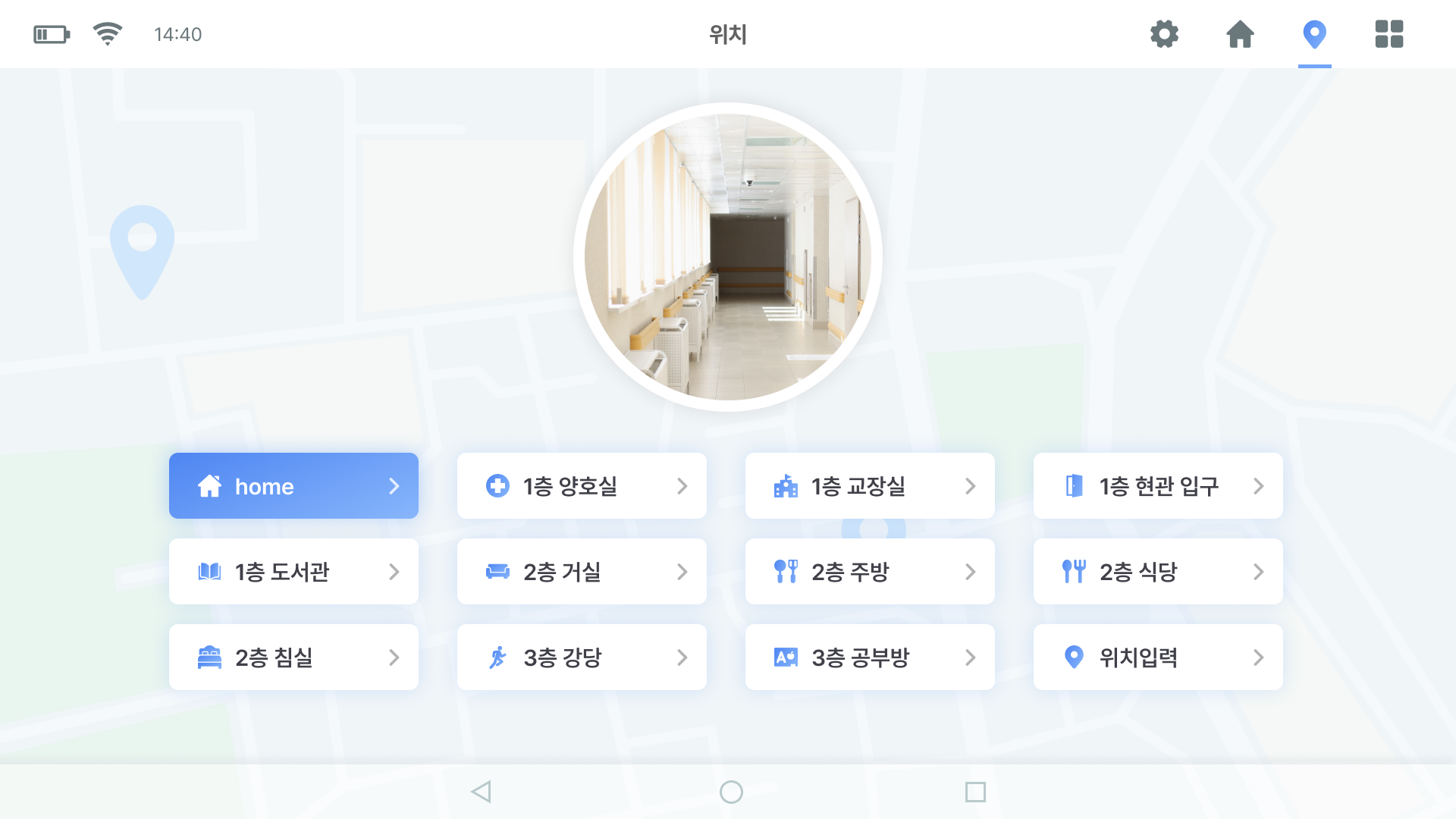Choose 3층 공부방 destination

[870, 657]
